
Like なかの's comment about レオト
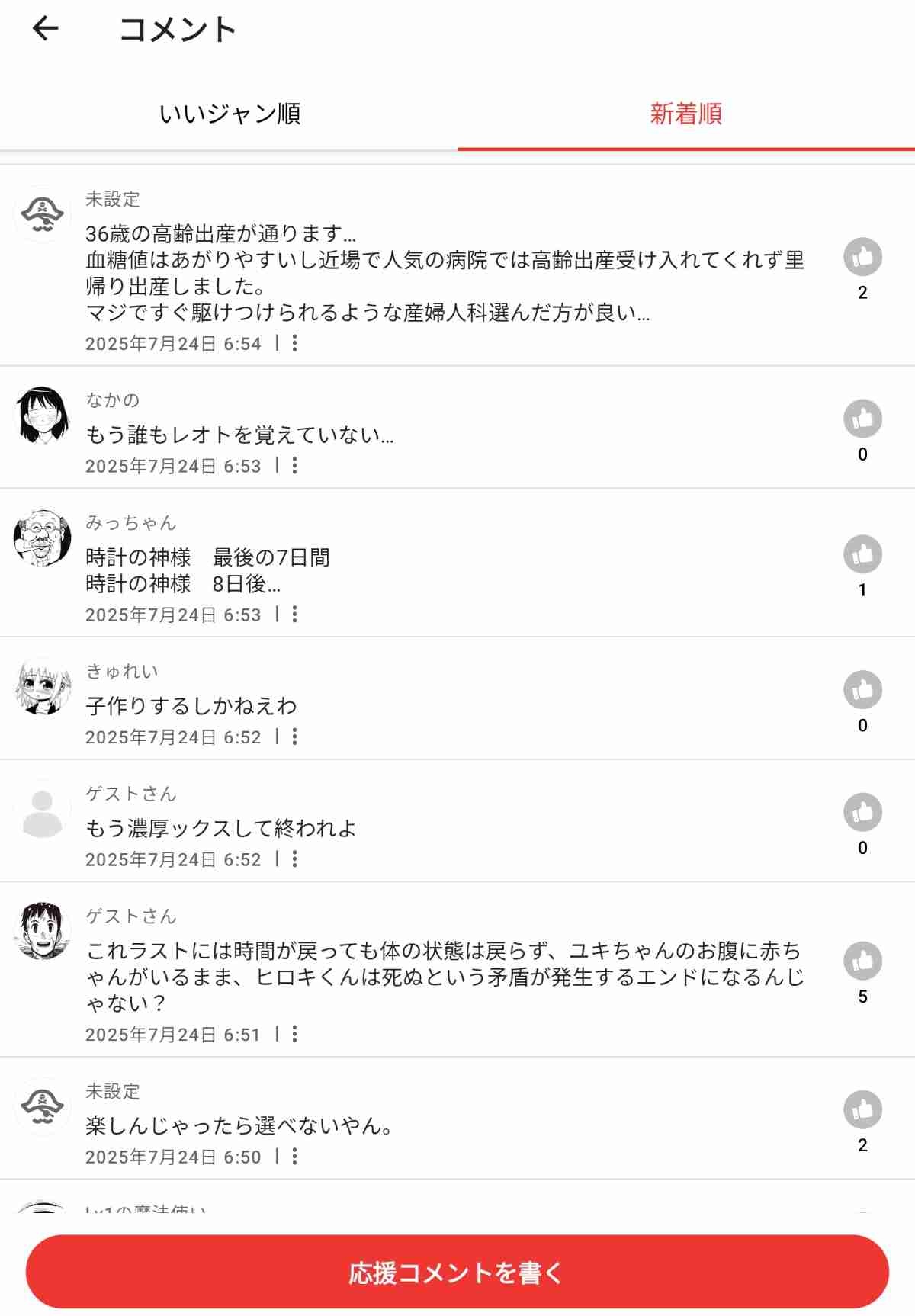point(862,419)
